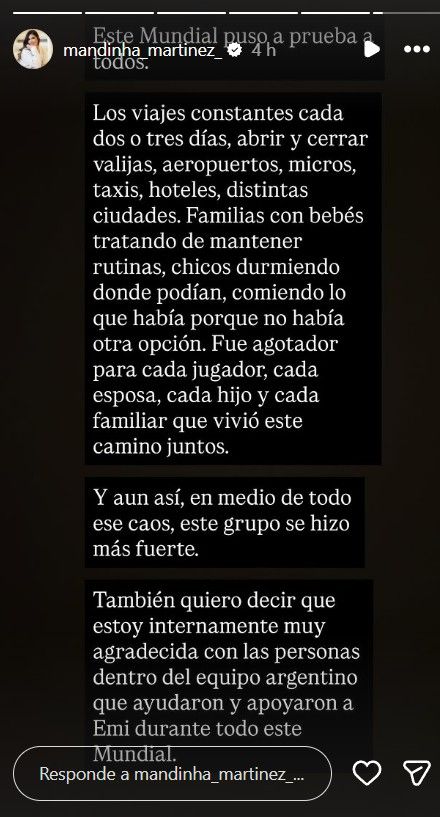Like this story with the heart
Viewport: 440px width, 817px height.
tap(368, 773)
